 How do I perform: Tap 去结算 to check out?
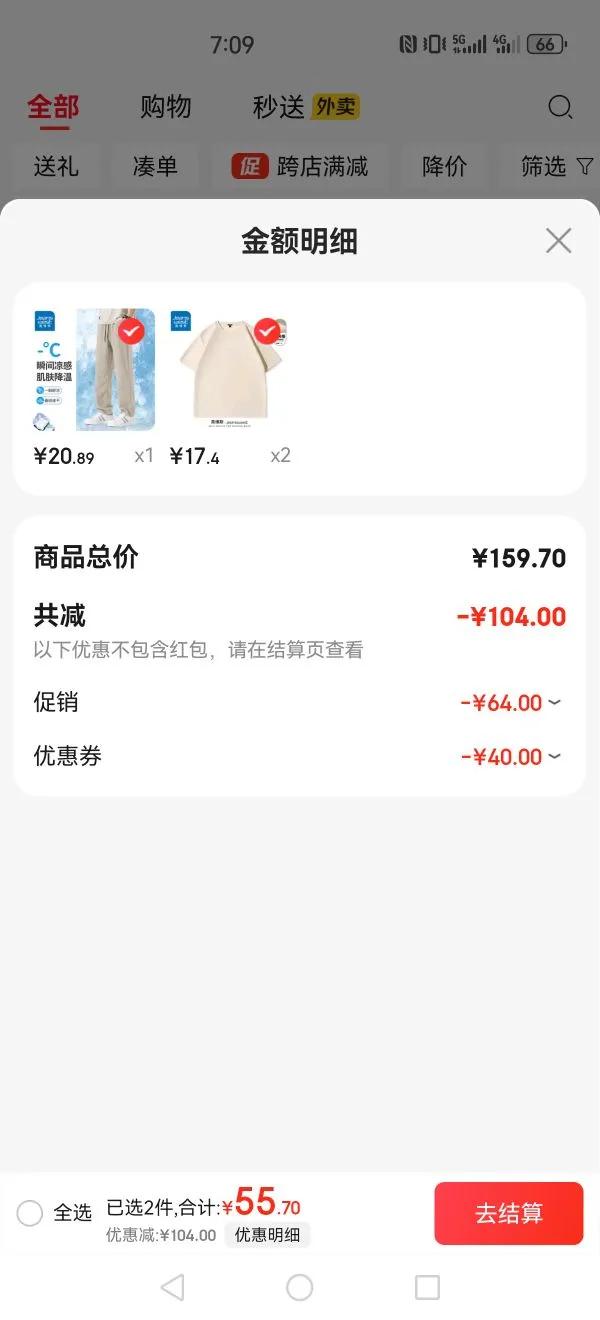click(508, 1213)
